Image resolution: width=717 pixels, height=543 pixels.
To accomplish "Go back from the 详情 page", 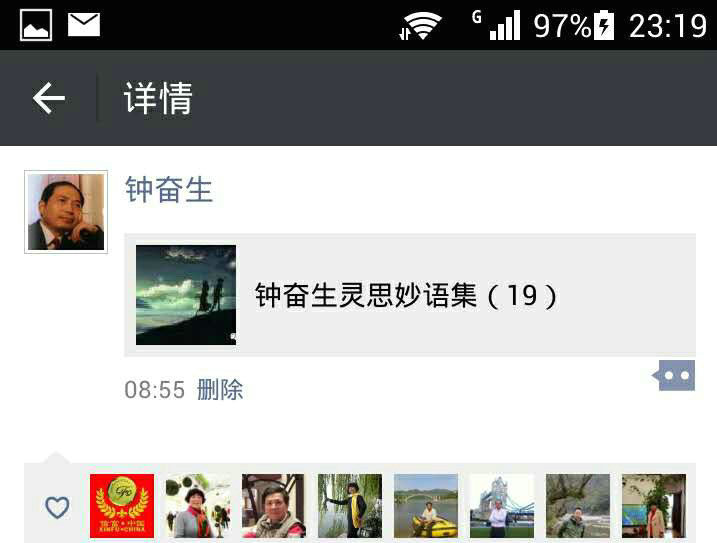I will point(48,98).
